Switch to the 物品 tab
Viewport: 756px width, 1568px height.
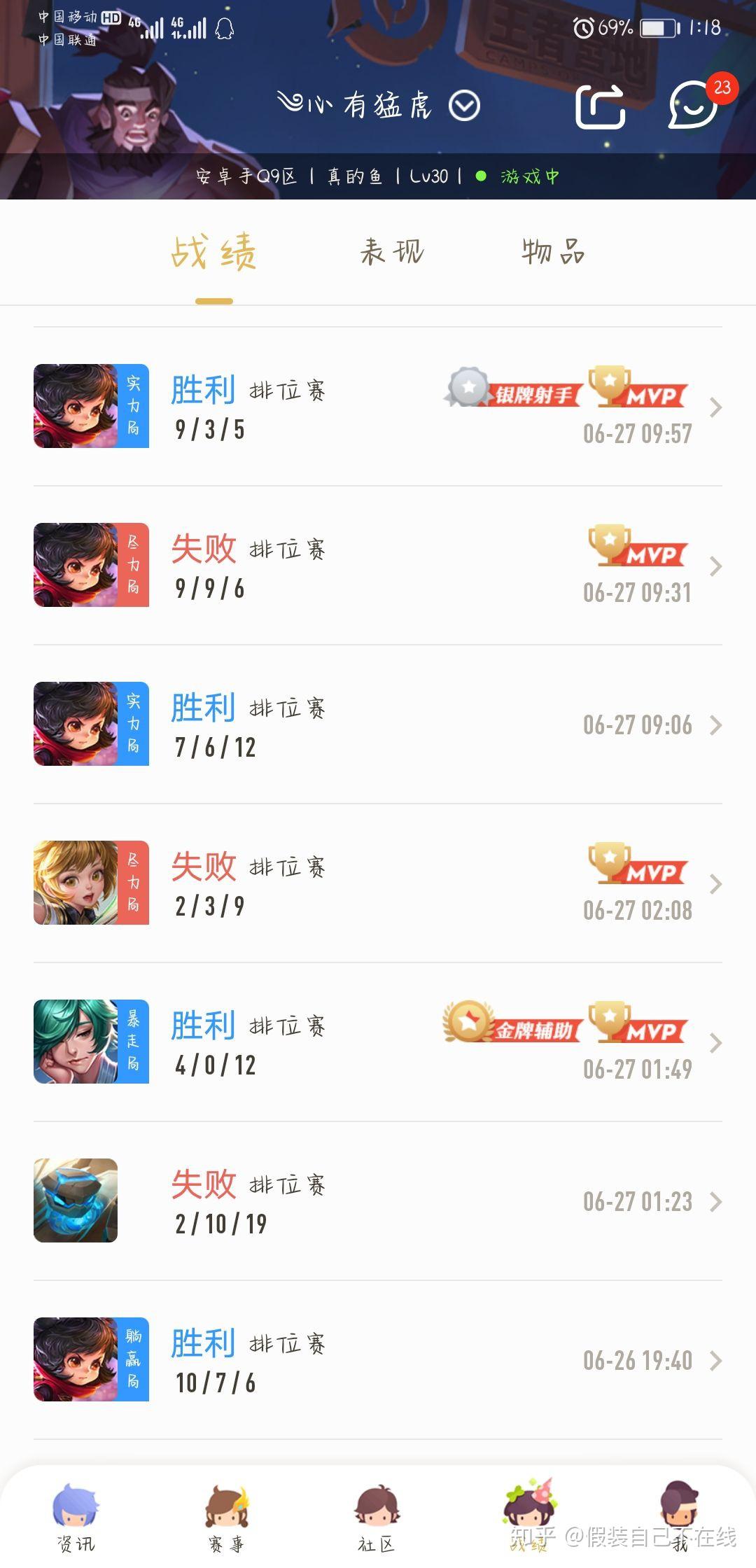(553, 252)
